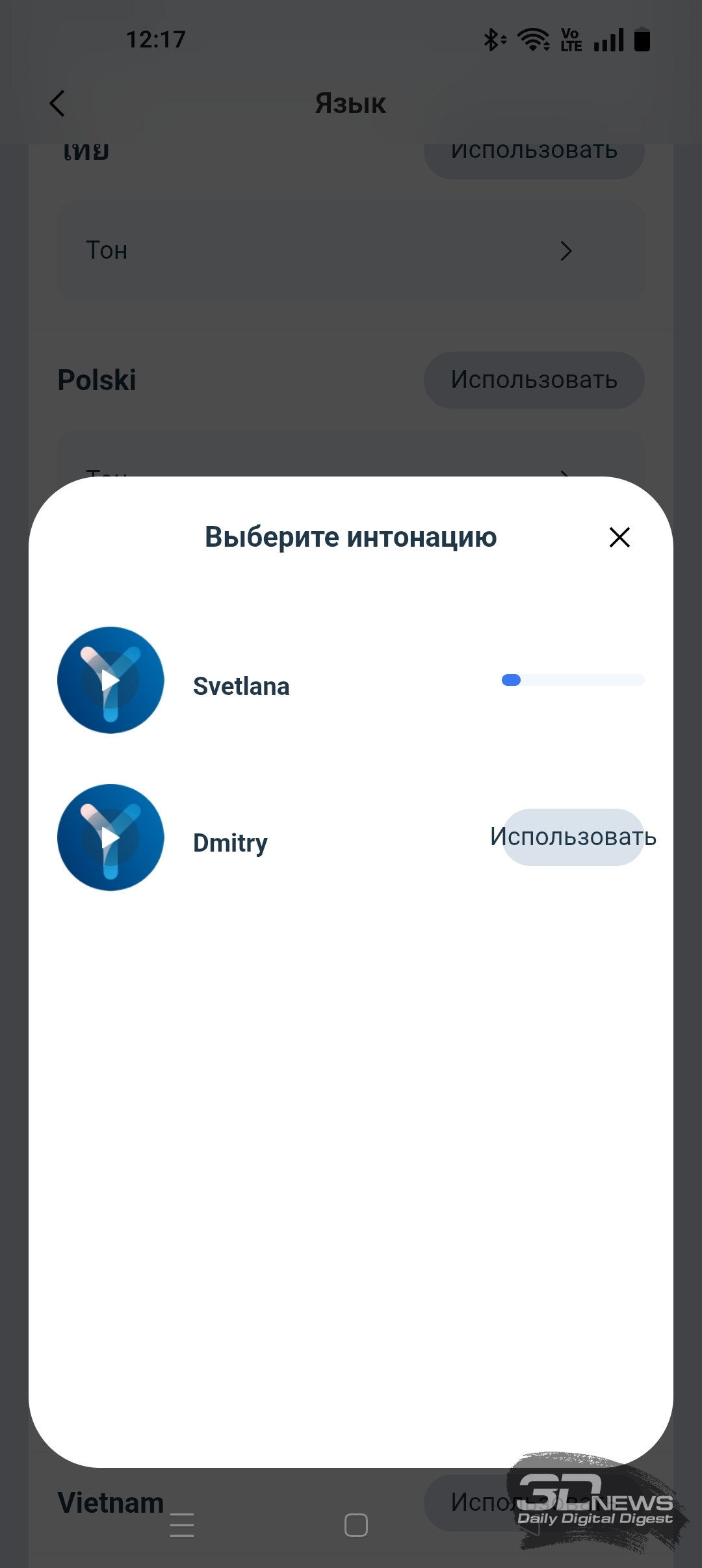Use the Dmitry voice
Viewport: 702px width, 1568px height.
pos(573,837)
